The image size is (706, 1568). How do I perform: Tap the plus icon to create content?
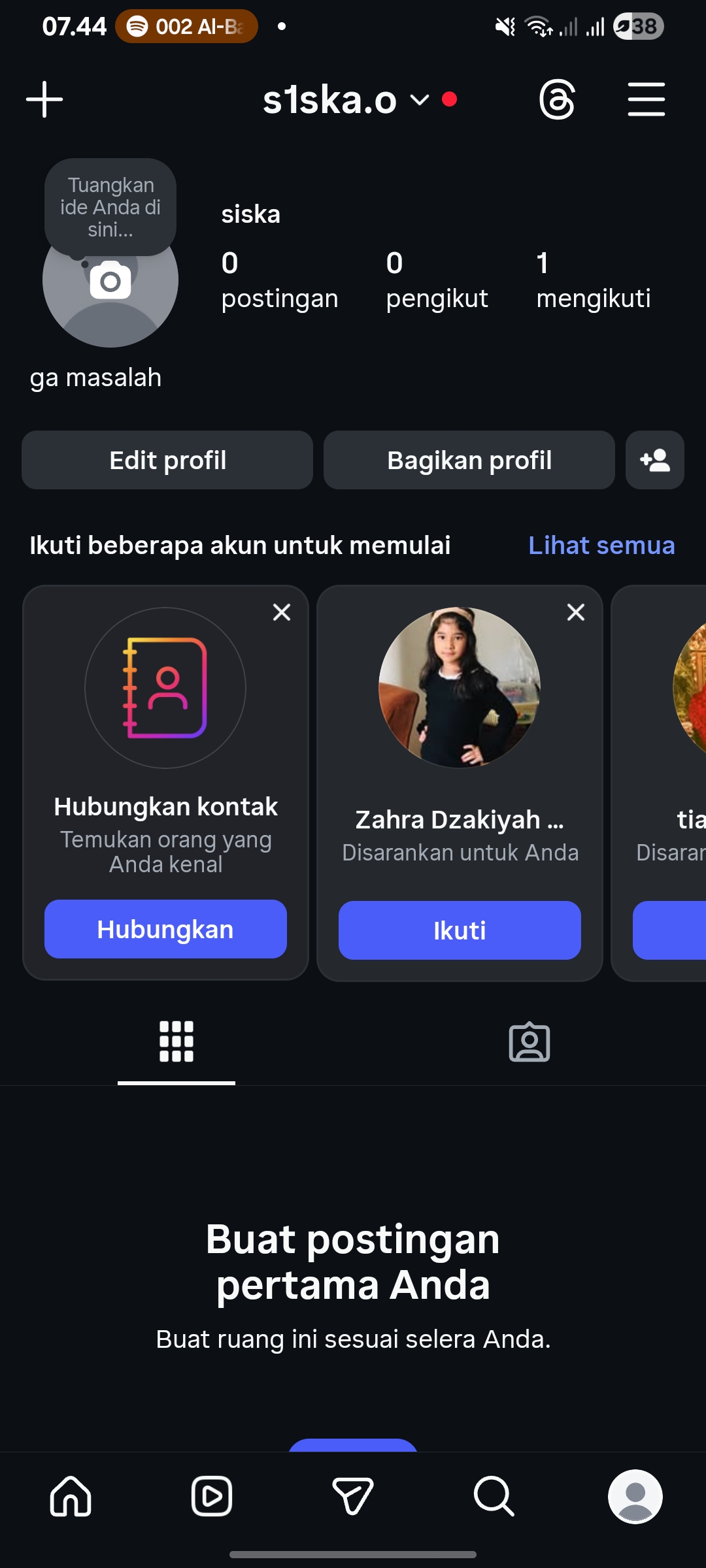pyautogui.click(x=44, y=99)
